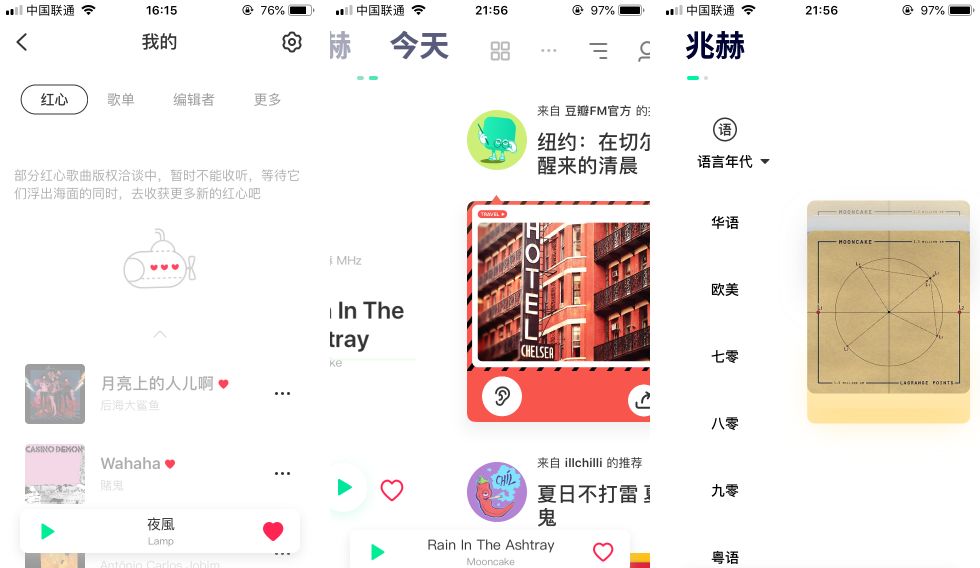Switch to the 歌单 tab
Screen dimensions: 980x568
pos(121,100)
